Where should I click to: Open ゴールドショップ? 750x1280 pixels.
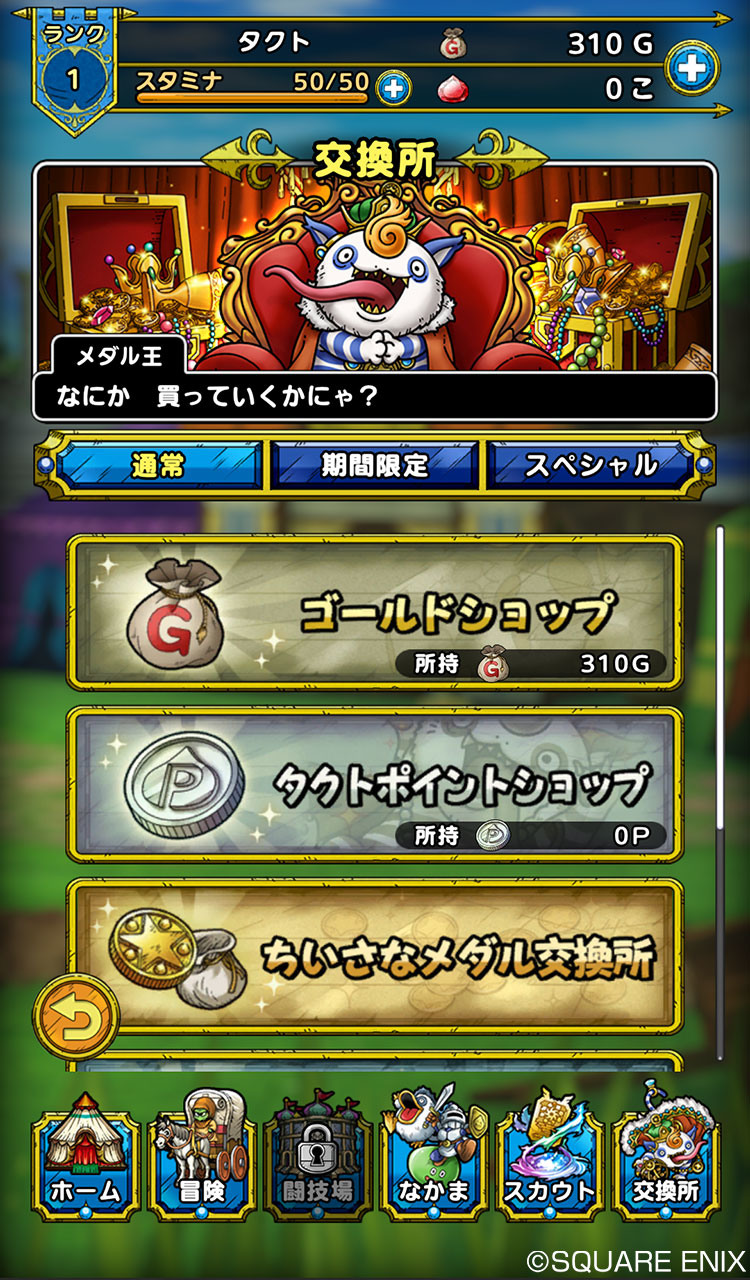pos(375,615)
